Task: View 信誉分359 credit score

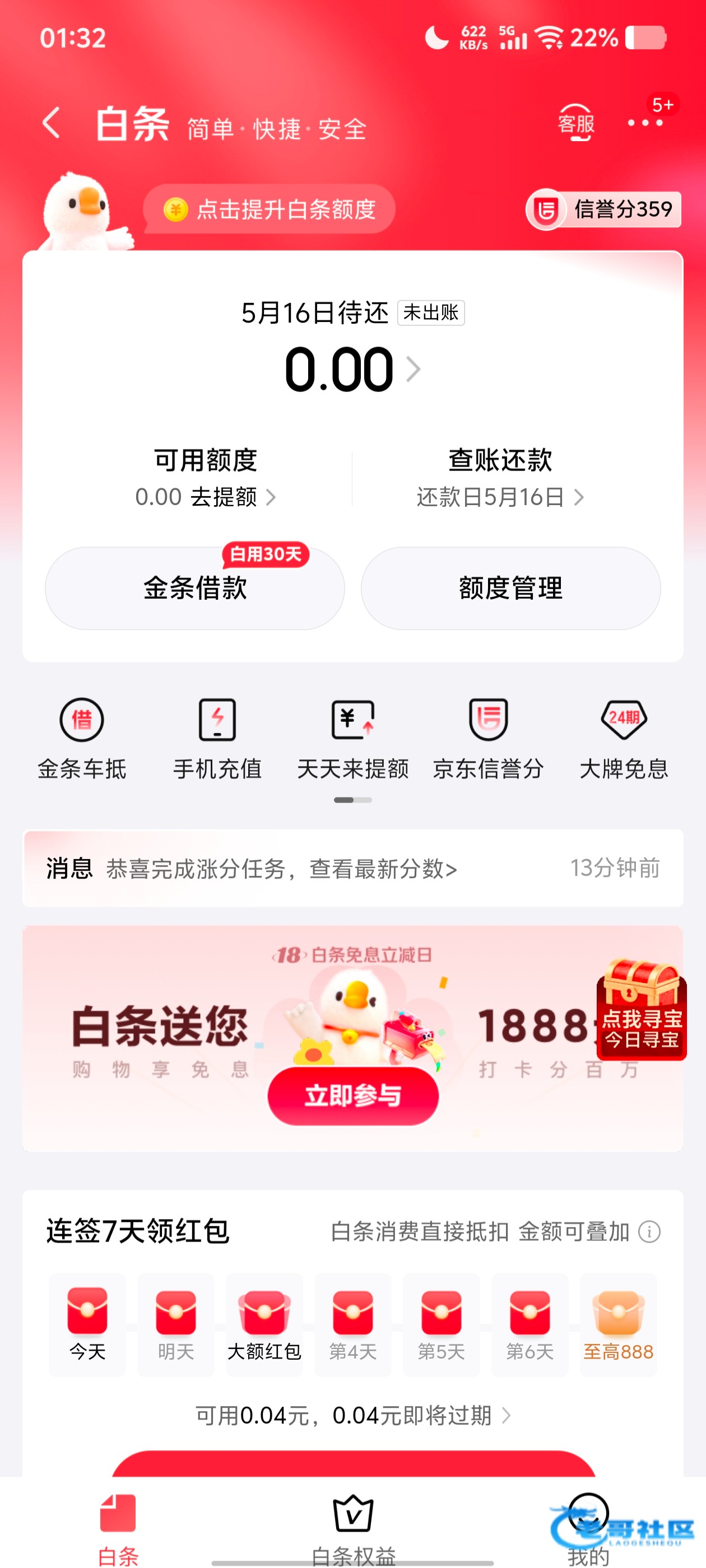Action: (603, 210)
